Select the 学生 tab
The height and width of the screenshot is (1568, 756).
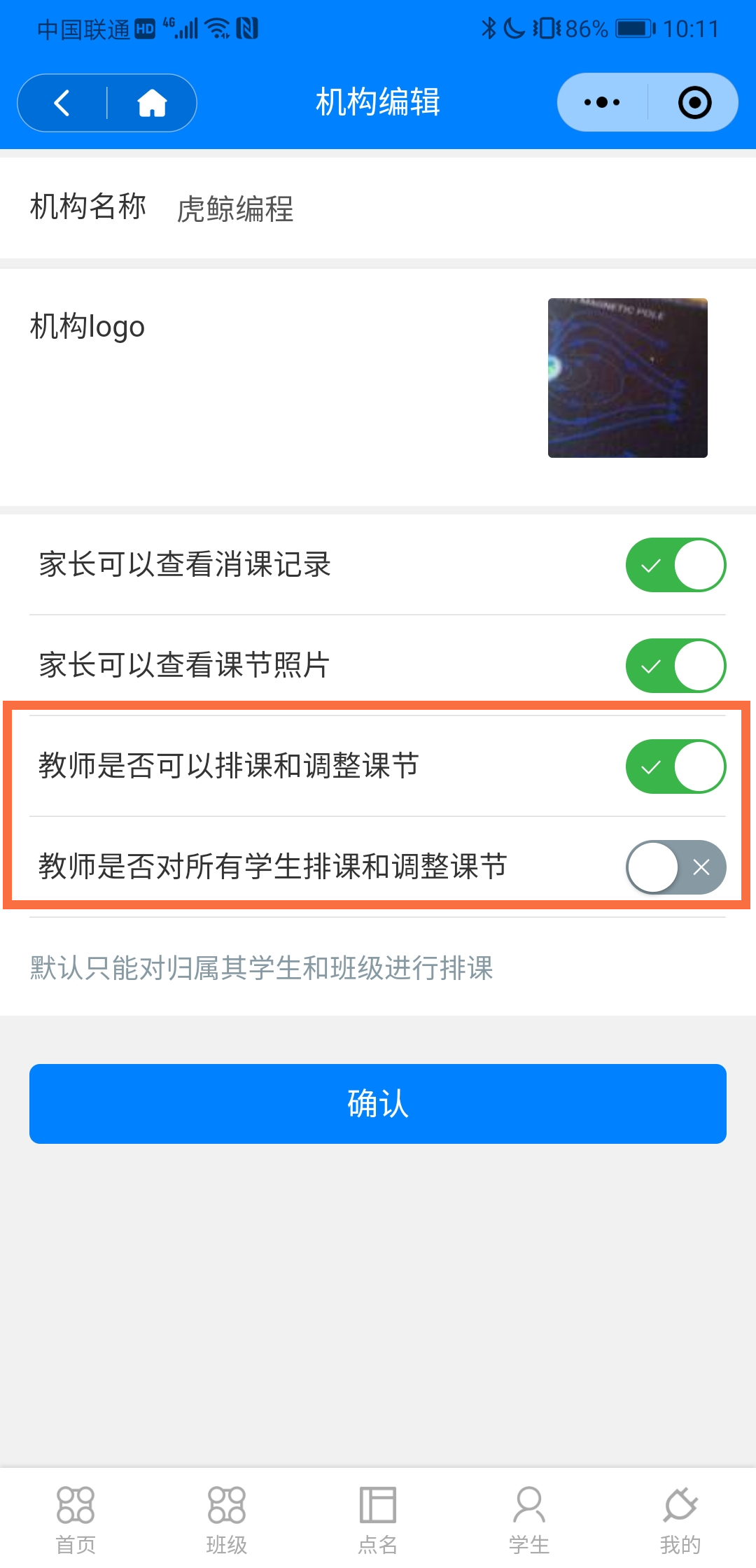click(x=529, y=1519)
